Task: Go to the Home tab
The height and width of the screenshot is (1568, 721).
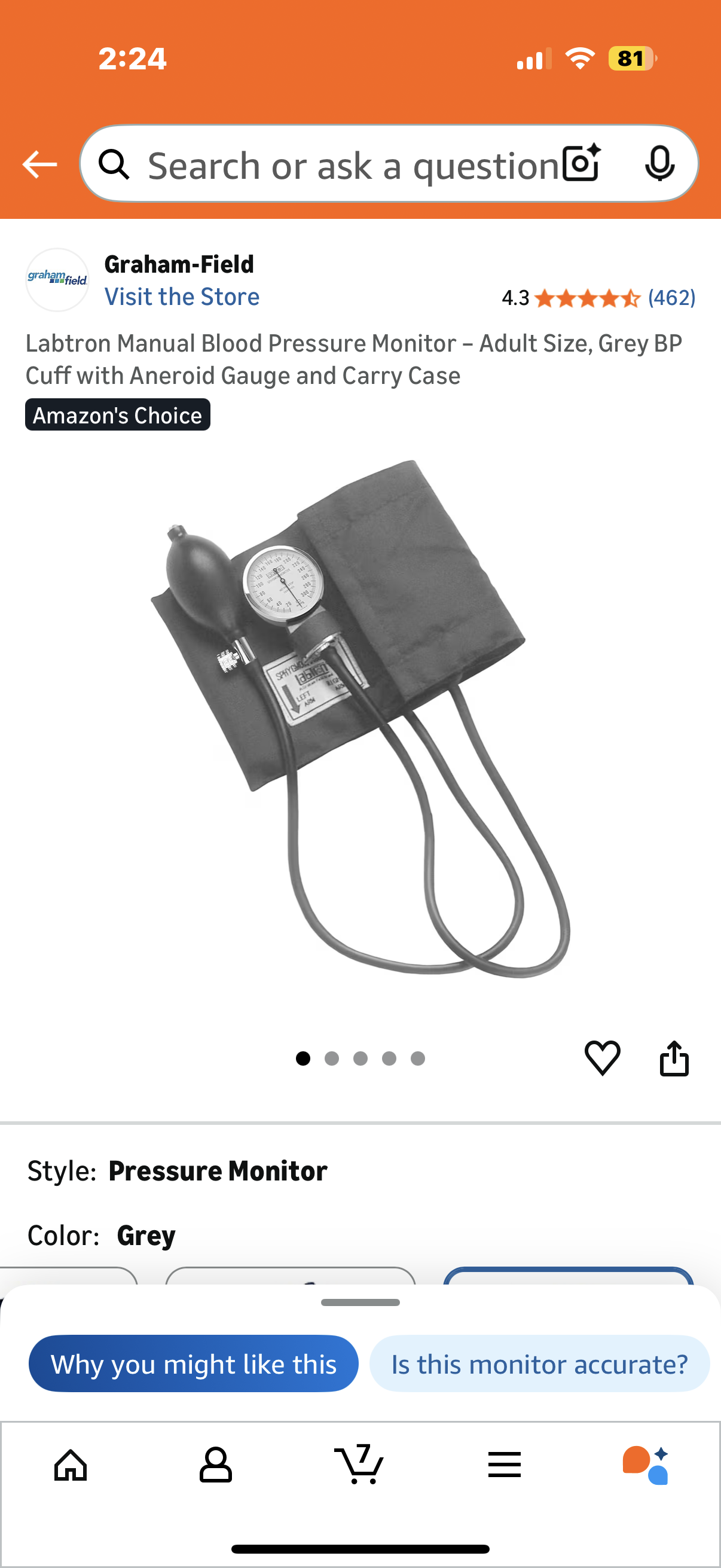Action: pos(71,1465)
